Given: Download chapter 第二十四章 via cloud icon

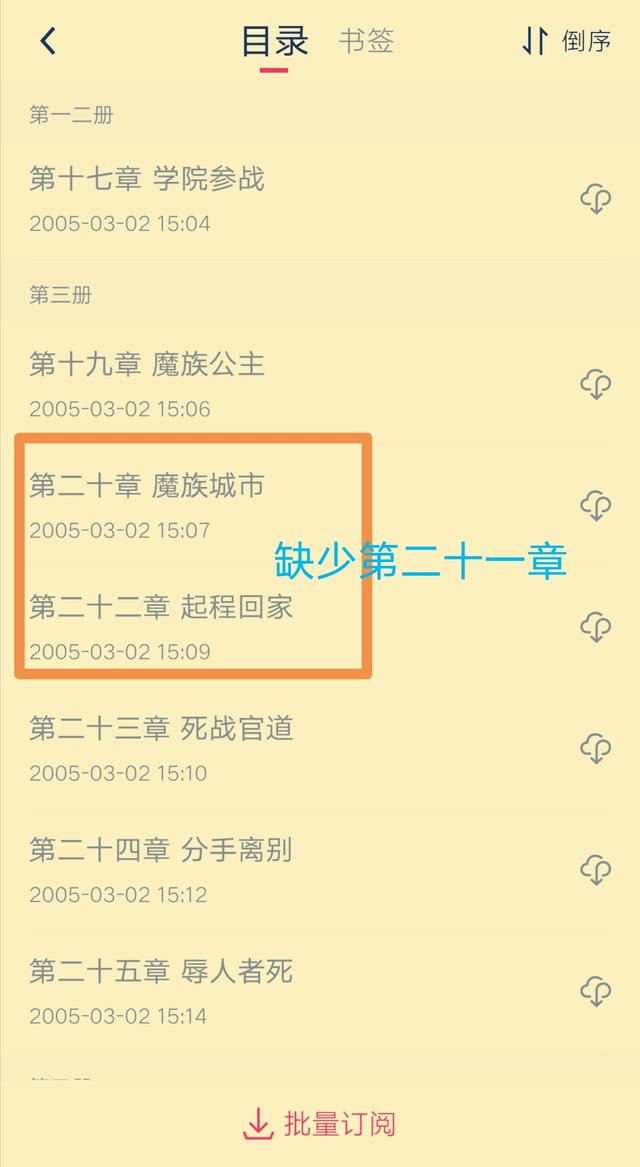Looking at the screenshot, I should 595,870.
